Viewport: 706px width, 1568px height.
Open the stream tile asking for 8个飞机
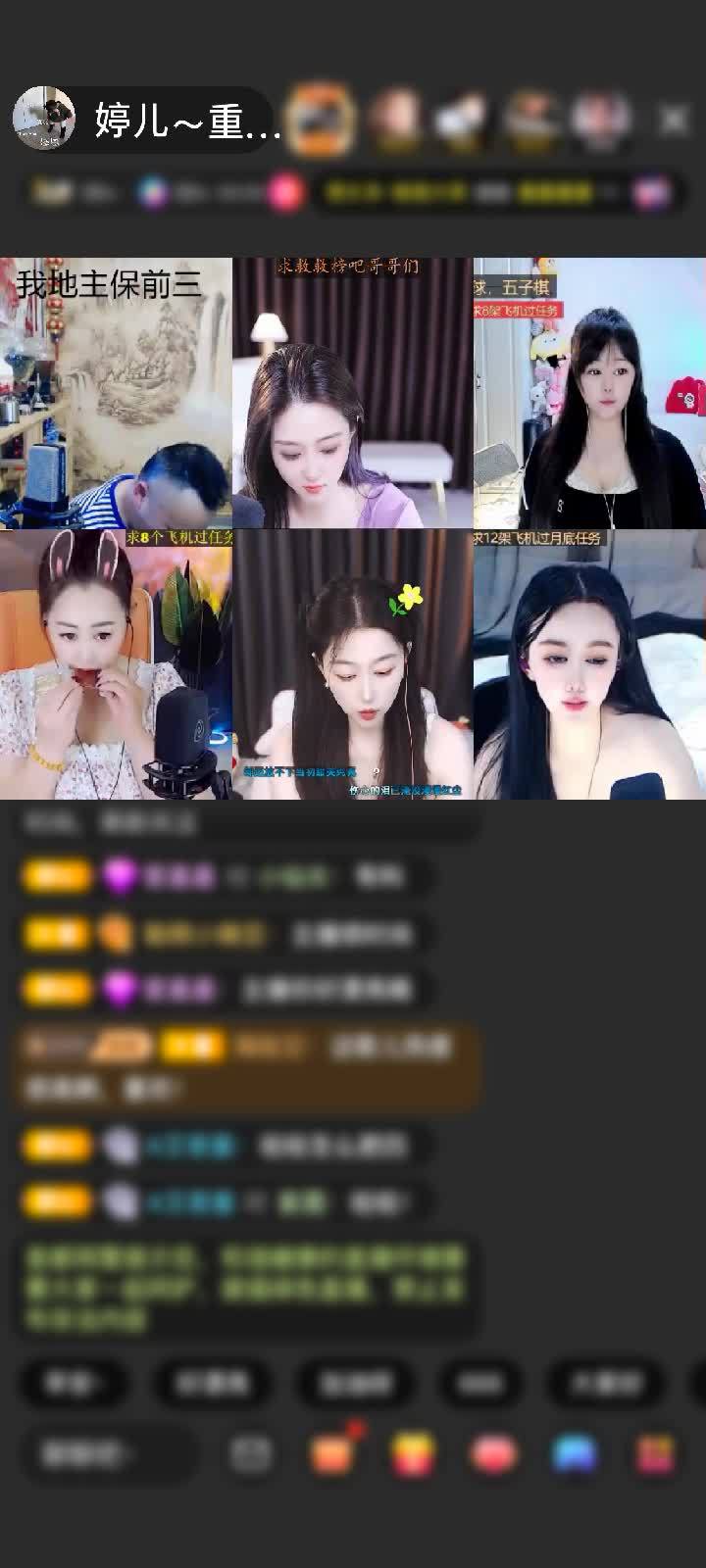116,664
